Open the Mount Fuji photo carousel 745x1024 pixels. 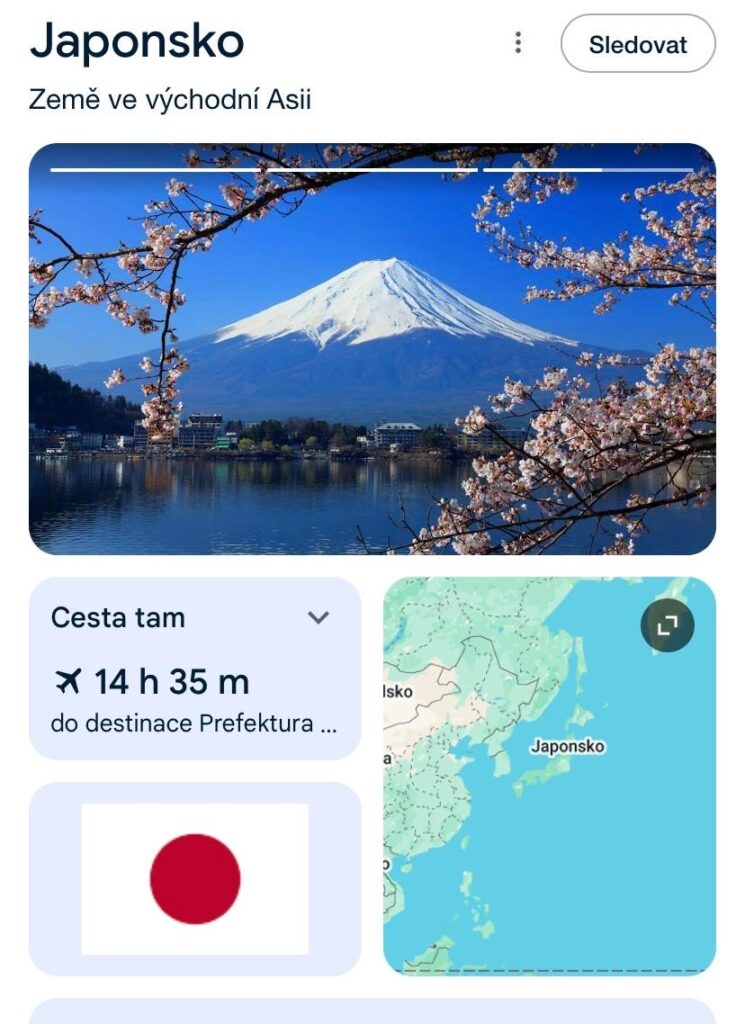point(372,350)
